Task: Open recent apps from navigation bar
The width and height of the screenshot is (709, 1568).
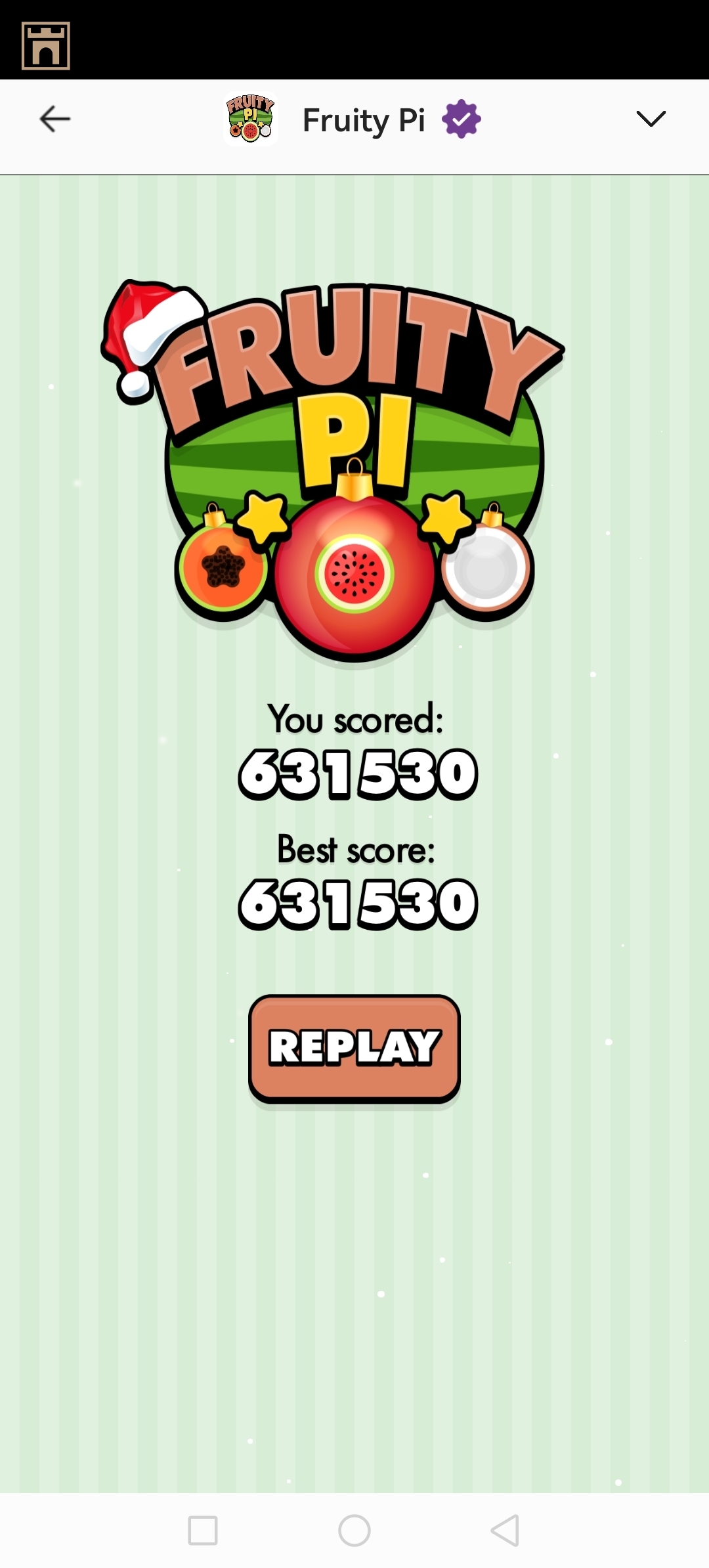Action: click(203, 1531)
